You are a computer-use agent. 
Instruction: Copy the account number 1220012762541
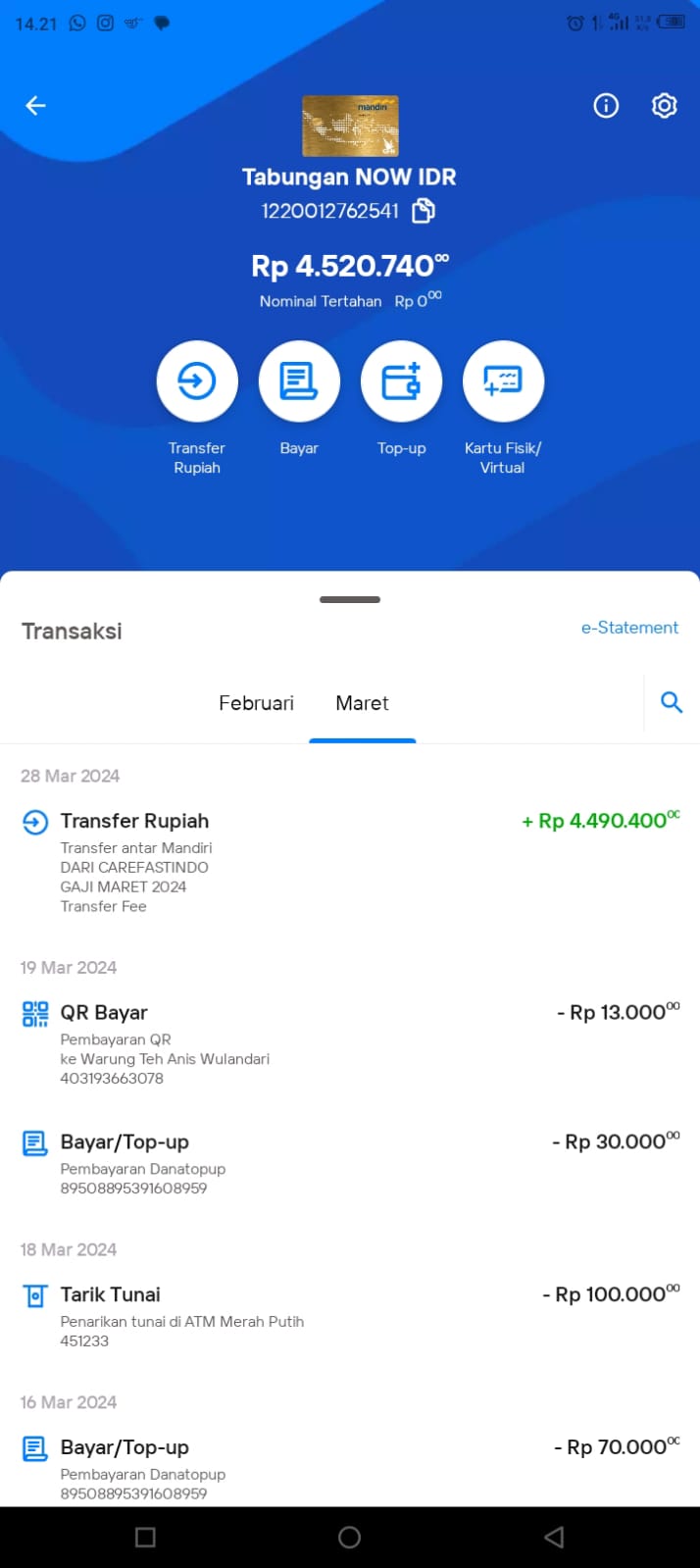pyautogui.click(x=424, y=211)
